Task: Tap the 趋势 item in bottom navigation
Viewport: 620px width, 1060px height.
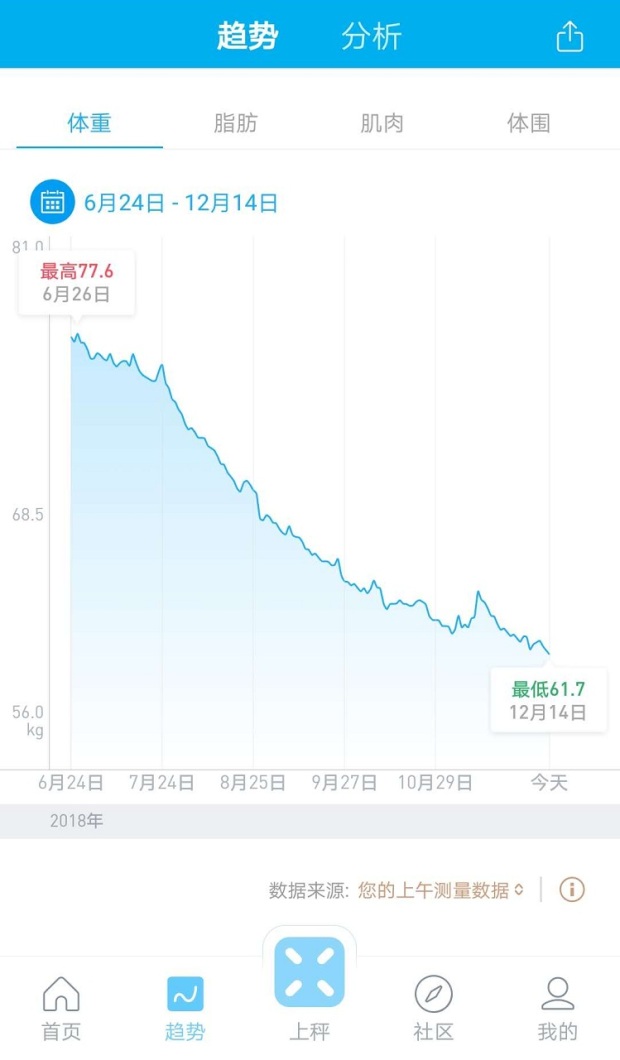Action: tap(185, 1008)
